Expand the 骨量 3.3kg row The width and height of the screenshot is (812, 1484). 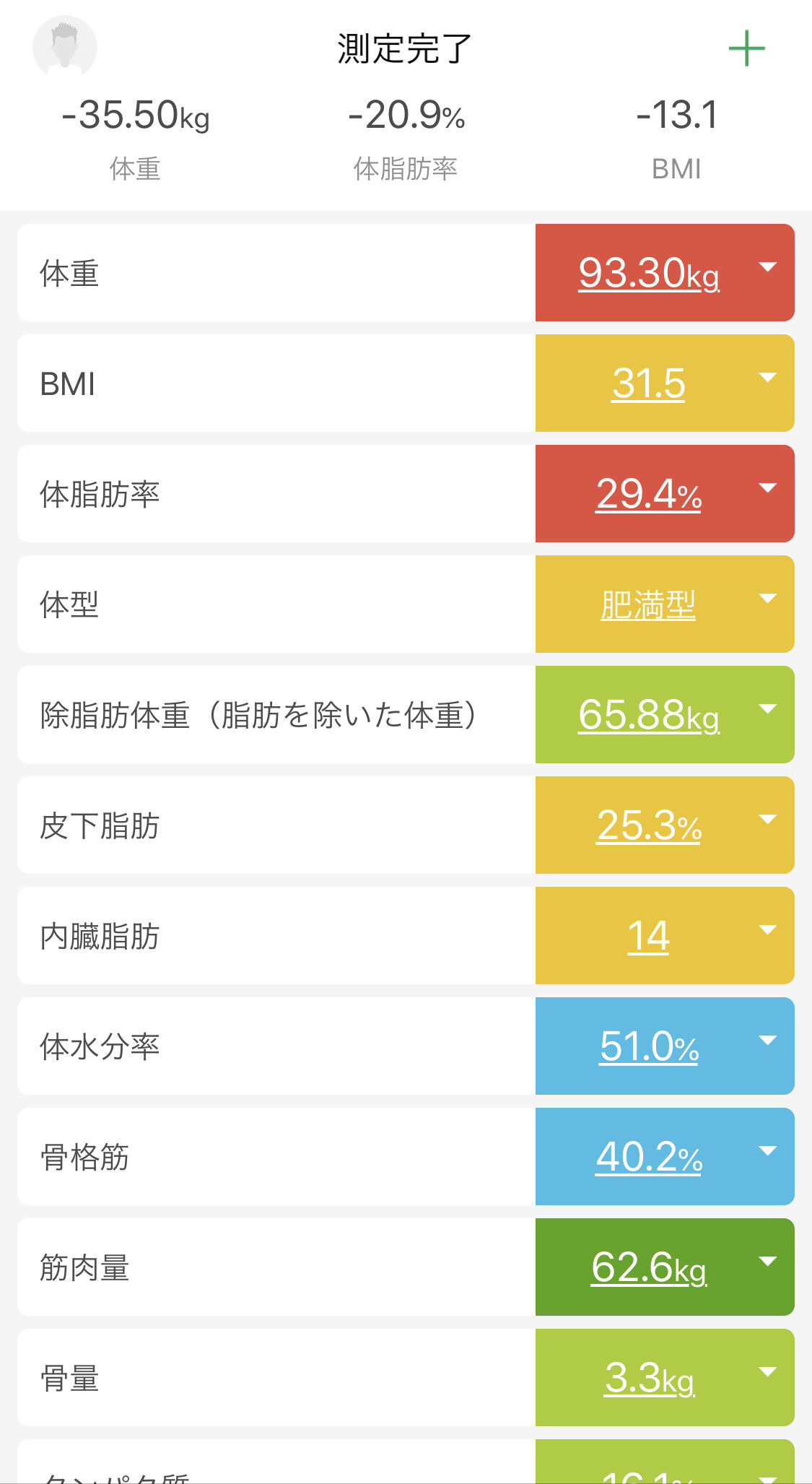(x=767, y=1372)
